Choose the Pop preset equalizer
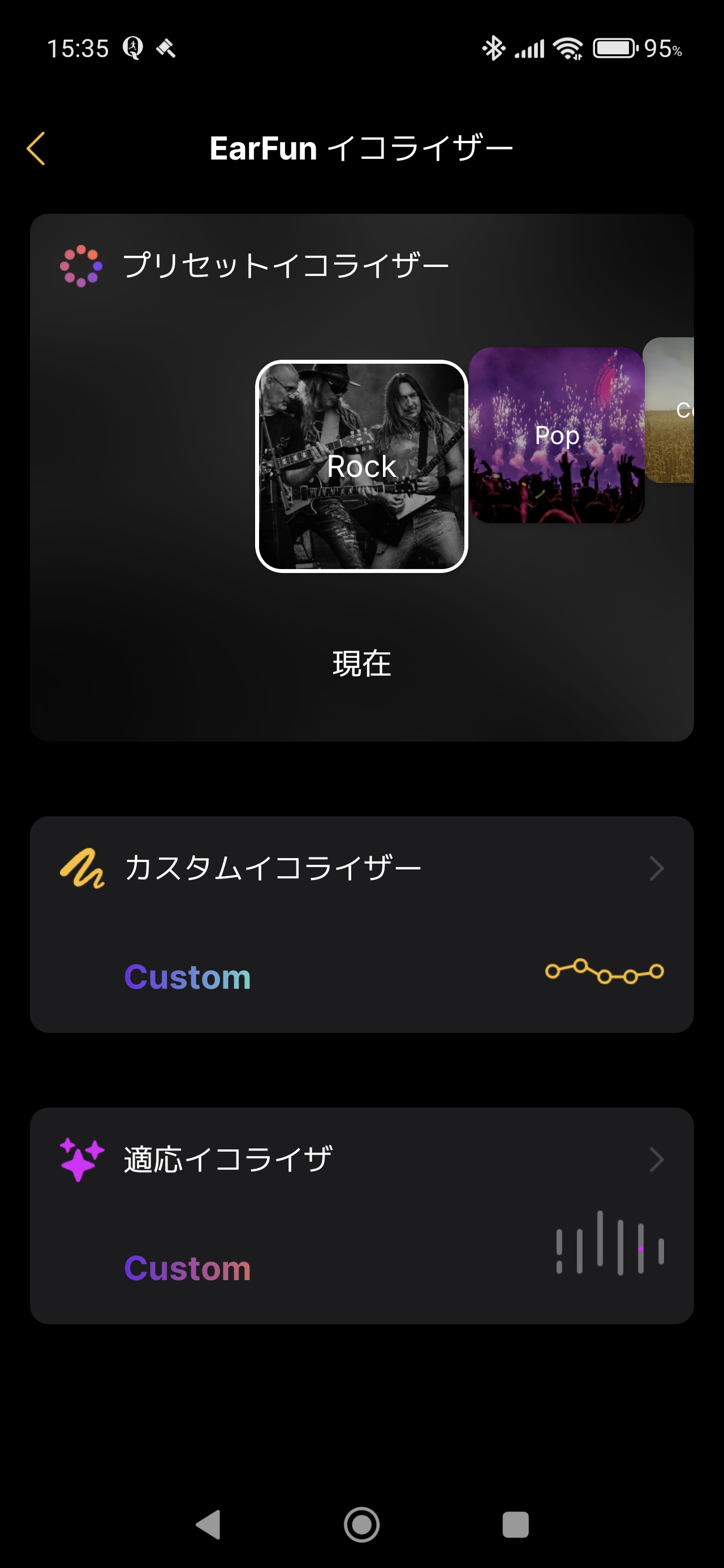This screenshot has height=1568, width=724. (557, 435)
